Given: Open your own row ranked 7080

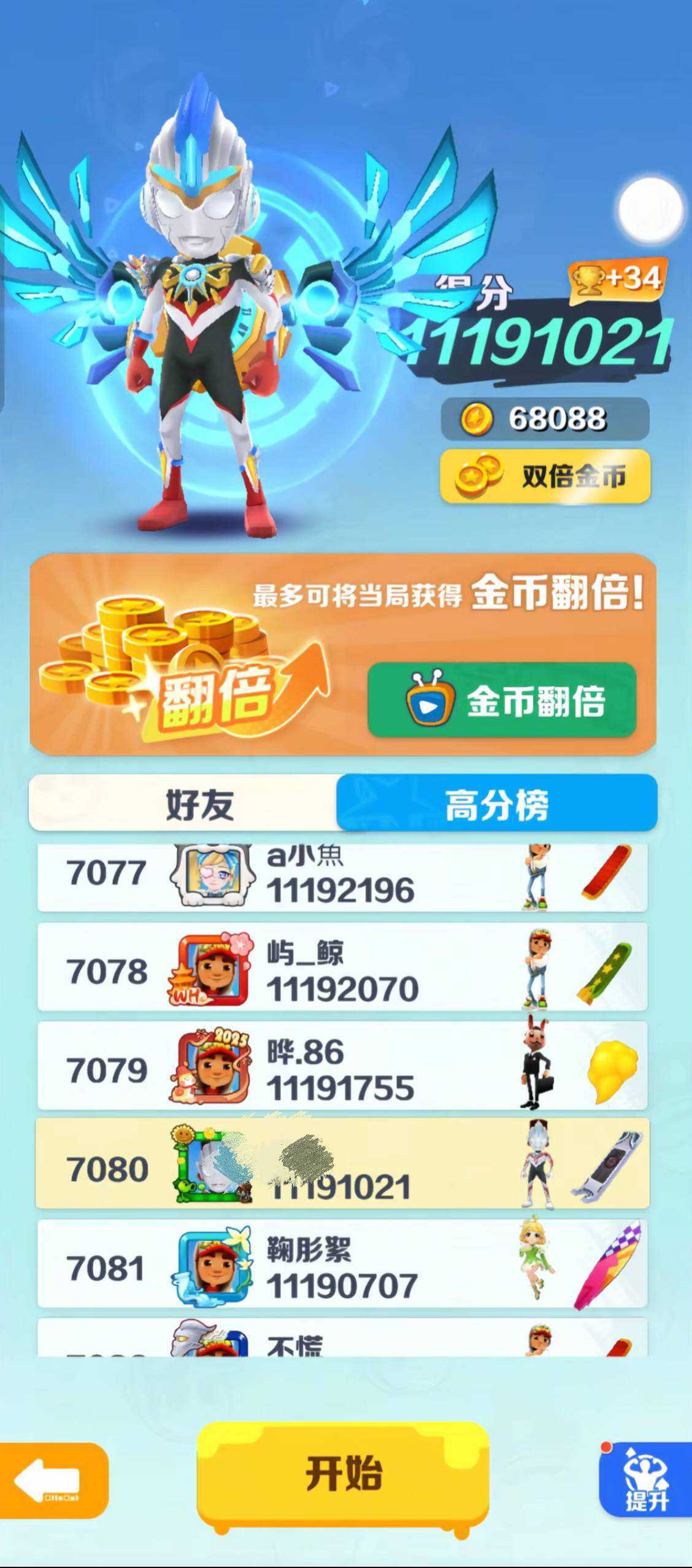Looking at the screenshot, I should click(342, 1164).
